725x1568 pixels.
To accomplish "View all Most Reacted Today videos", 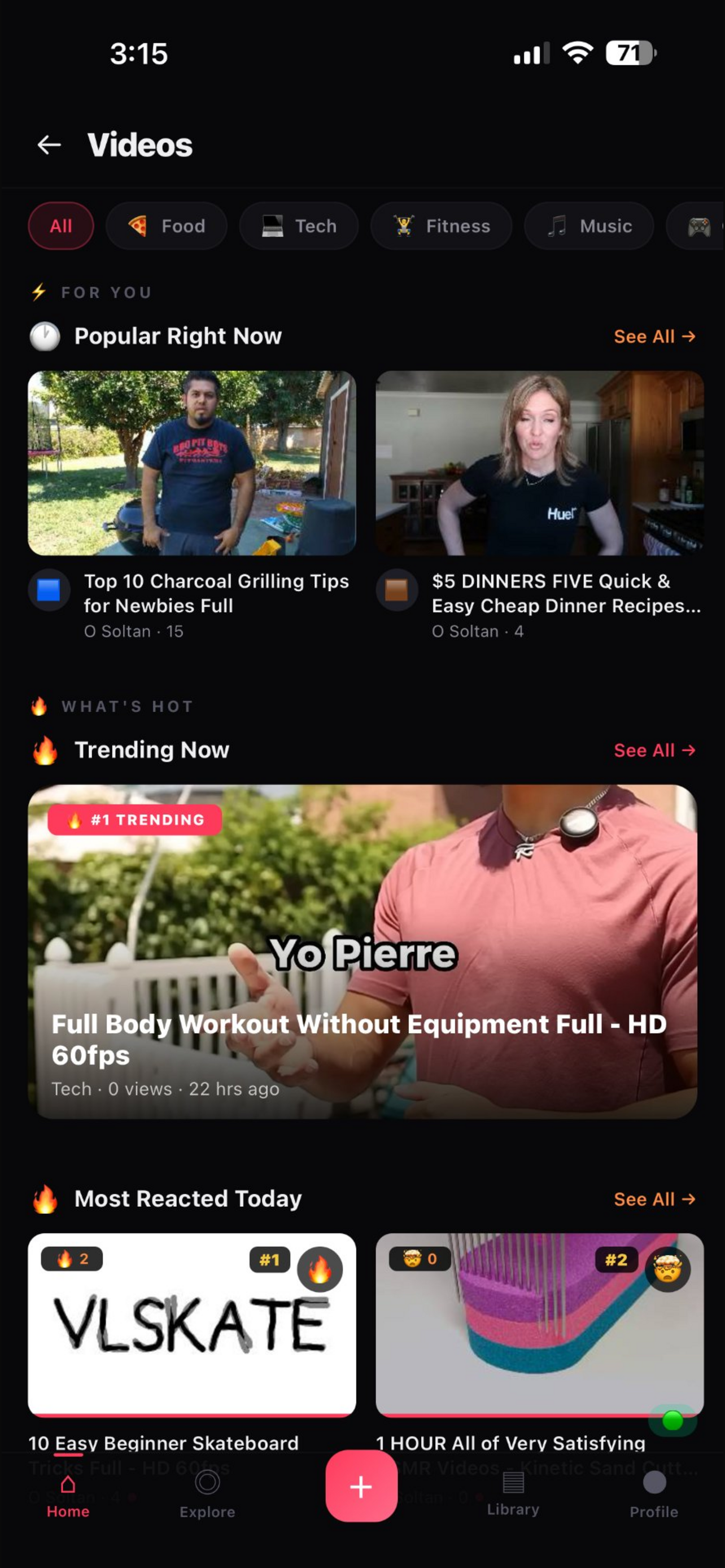I will pyautogui.click(x=654, y=1199).
